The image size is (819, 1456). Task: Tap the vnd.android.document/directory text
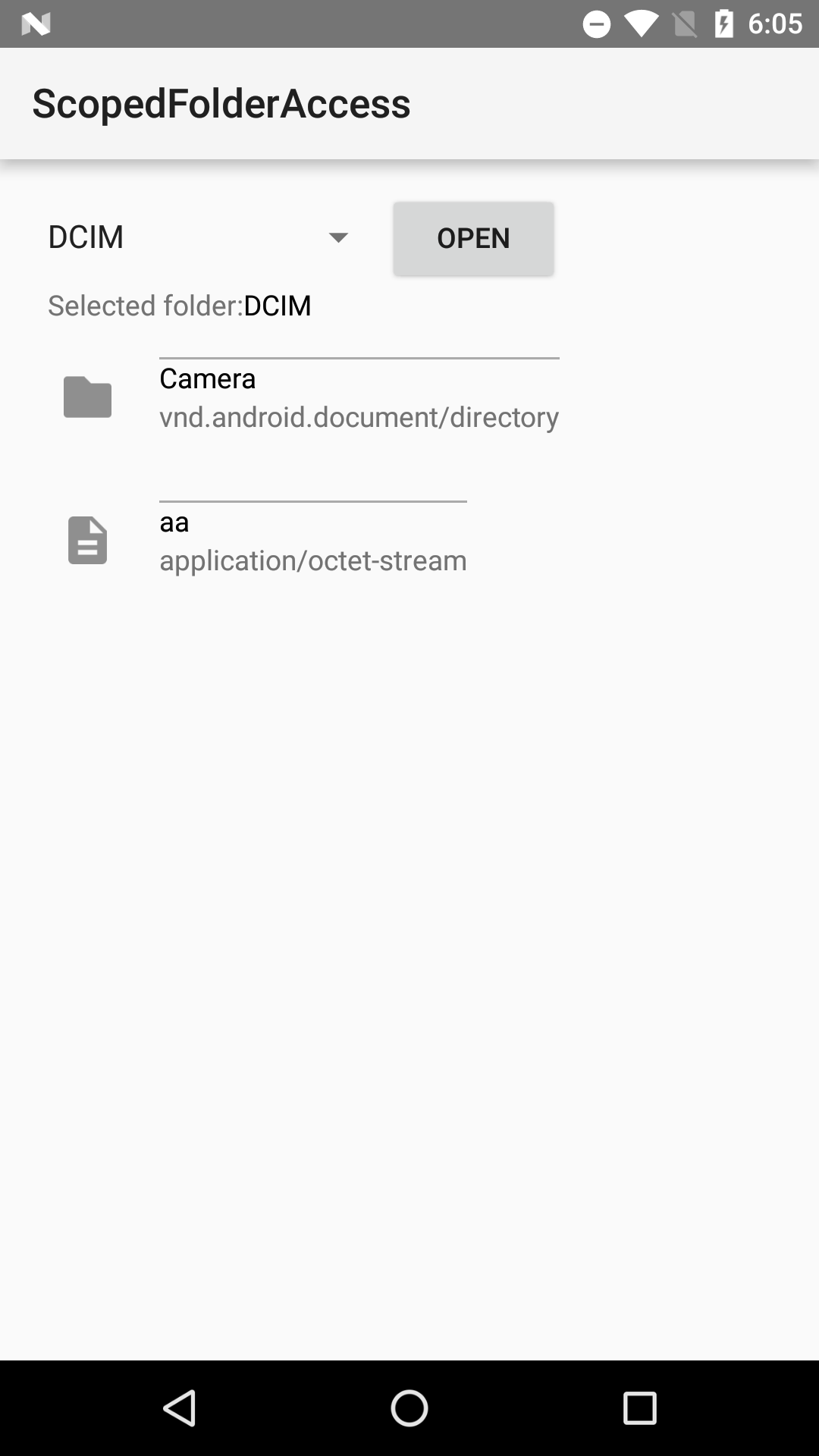click(359, 416)
